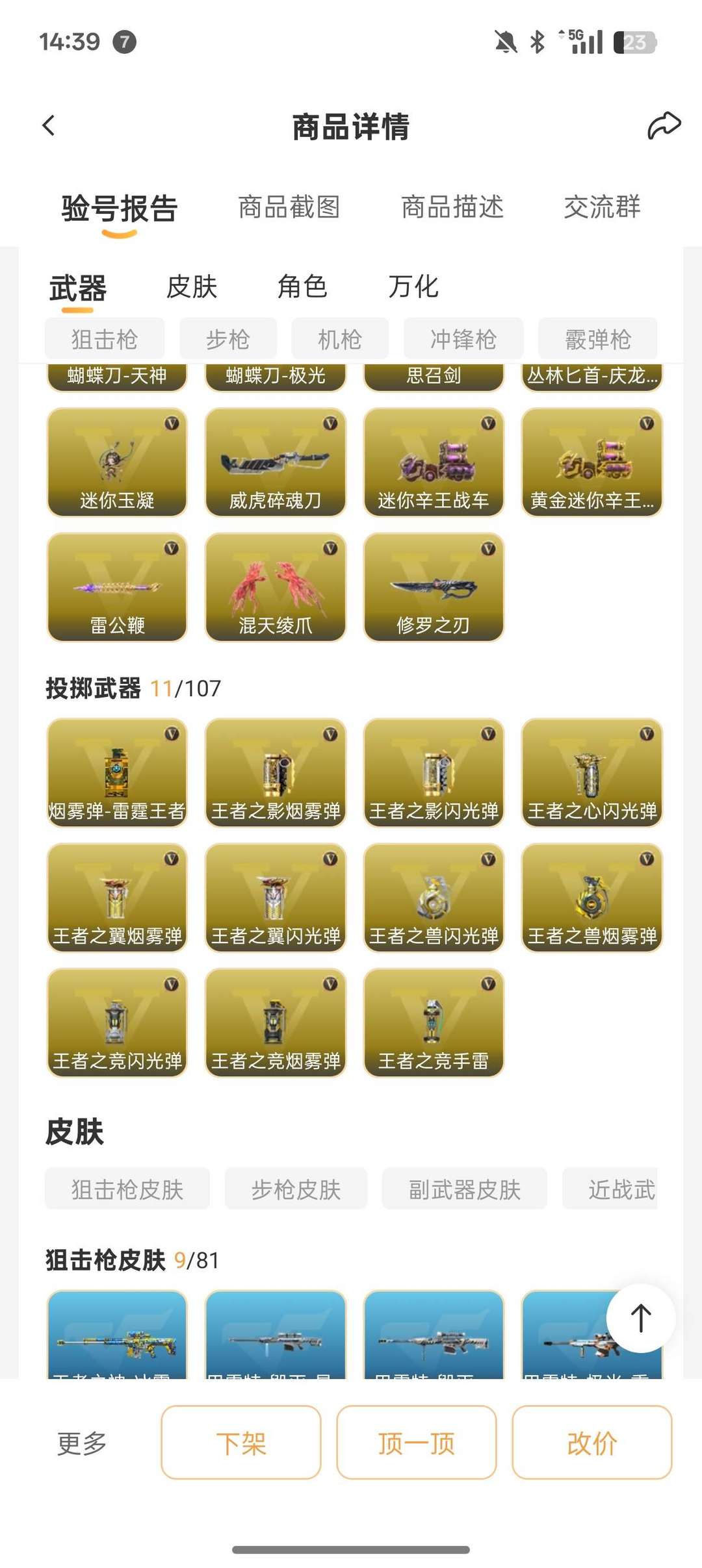This screenshot has width=702, height=1568.
Task: View the 王者之神 sniper skin thumbnail
Action: coord(116,1340)
